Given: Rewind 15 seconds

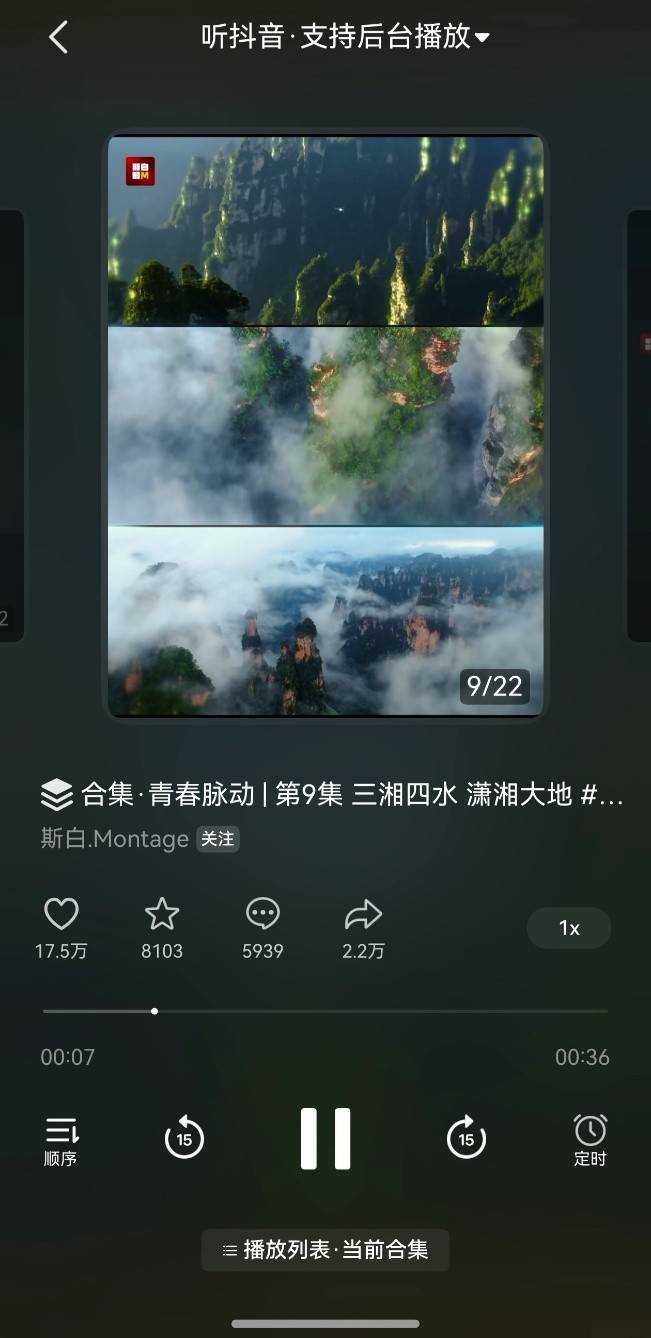Looking at the screenshot, I should [x=184, y=1138].
